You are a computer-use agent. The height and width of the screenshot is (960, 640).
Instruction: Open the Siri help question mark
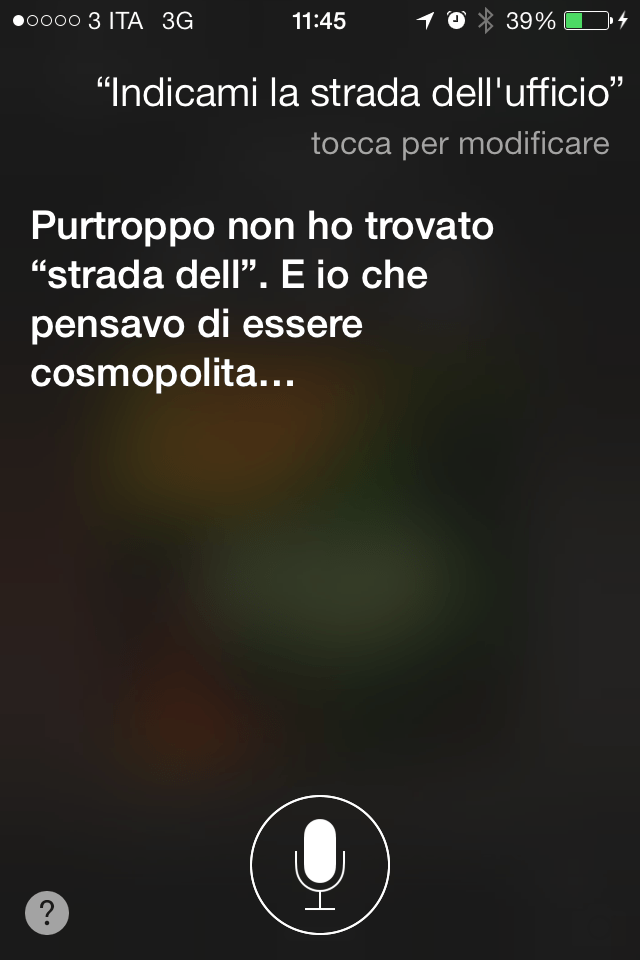47,912
